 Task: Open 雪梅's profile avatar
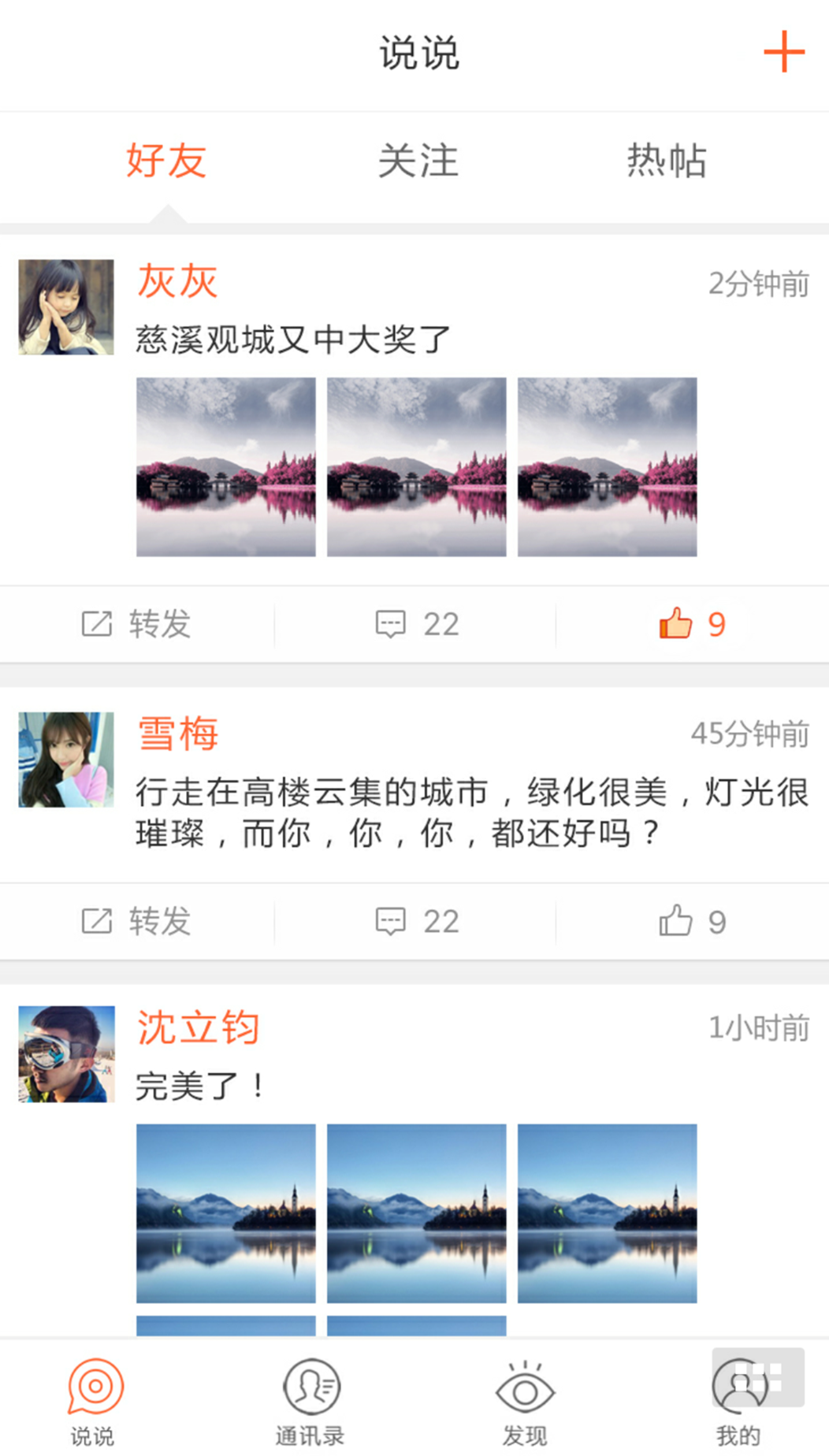coord(66,760)
